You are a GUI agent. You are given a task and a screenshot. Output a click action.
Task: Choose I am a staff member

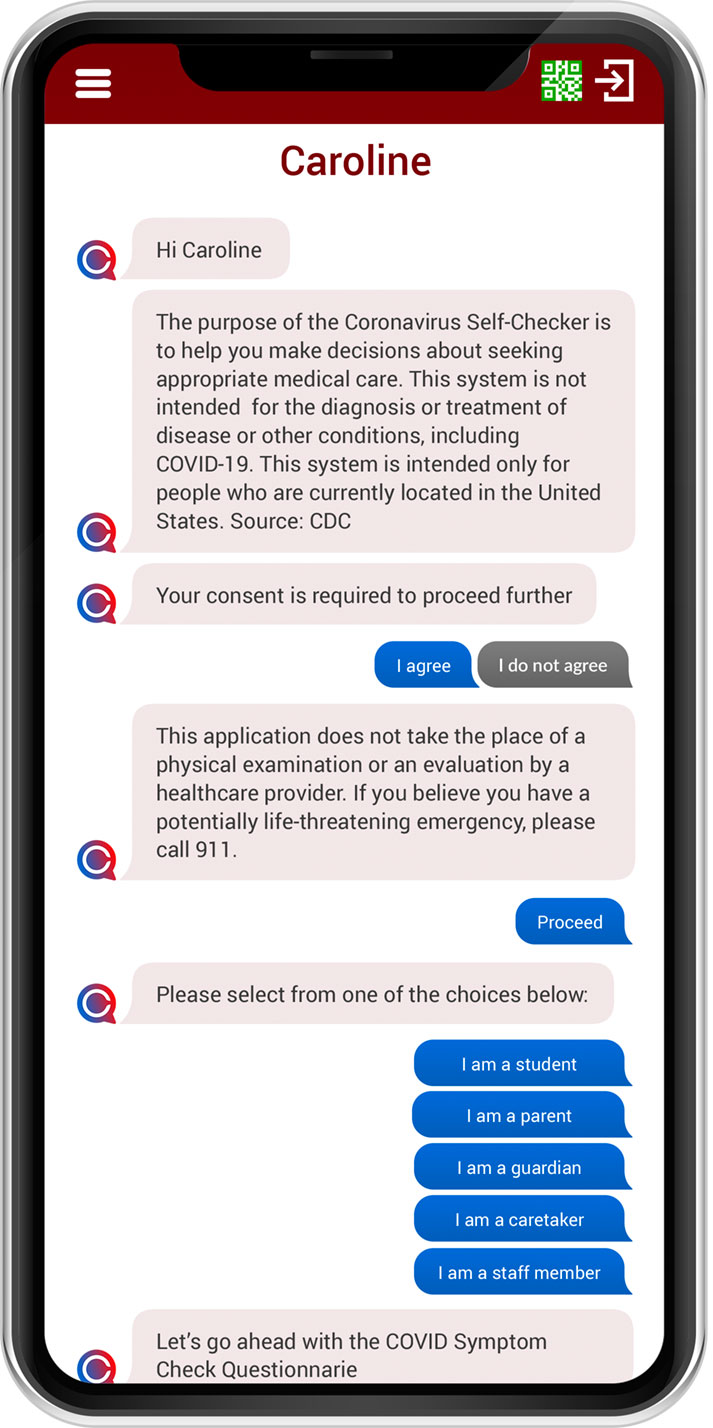520,1272
